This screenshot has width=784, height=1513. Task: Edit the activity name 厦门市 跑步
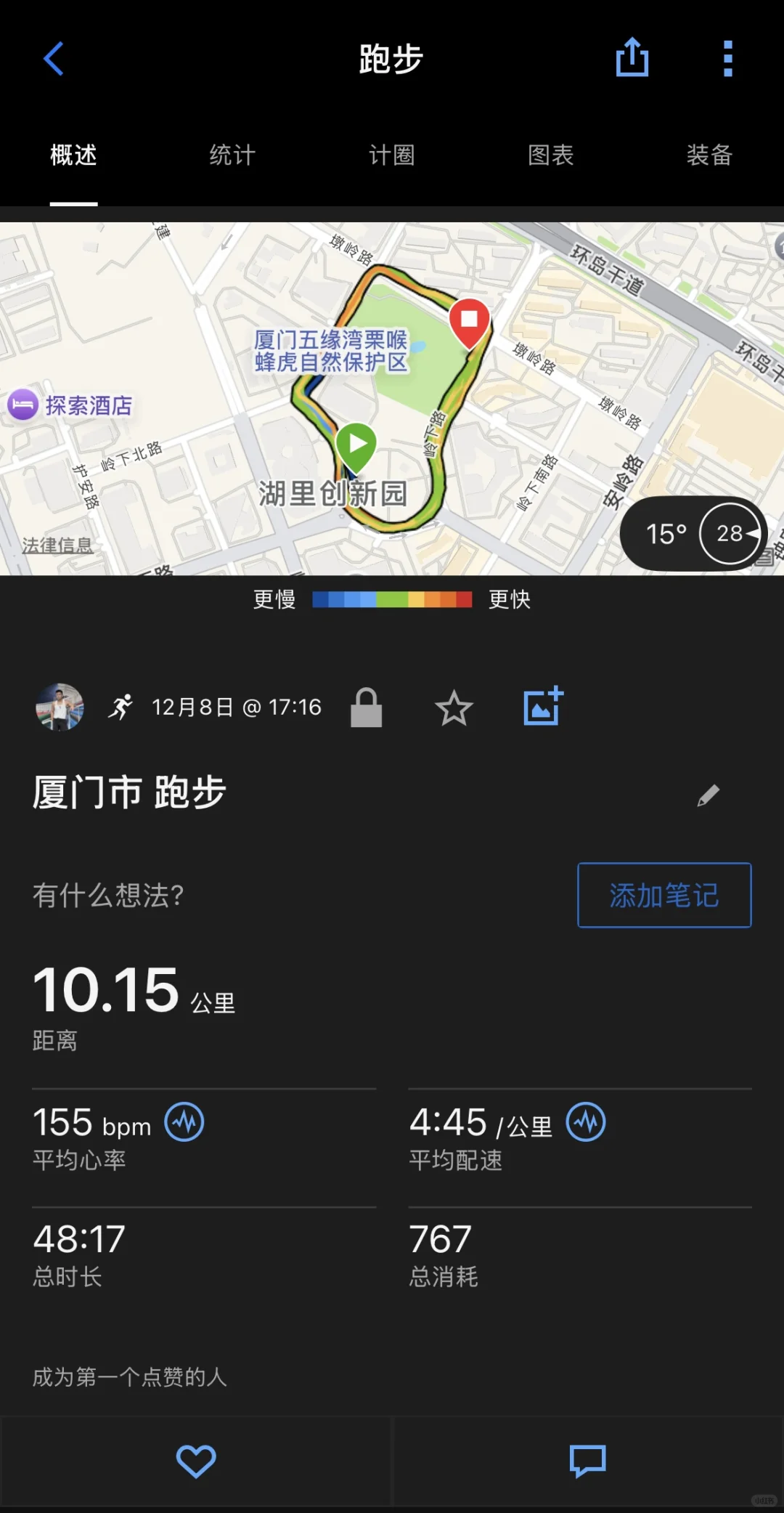(709, 795)
